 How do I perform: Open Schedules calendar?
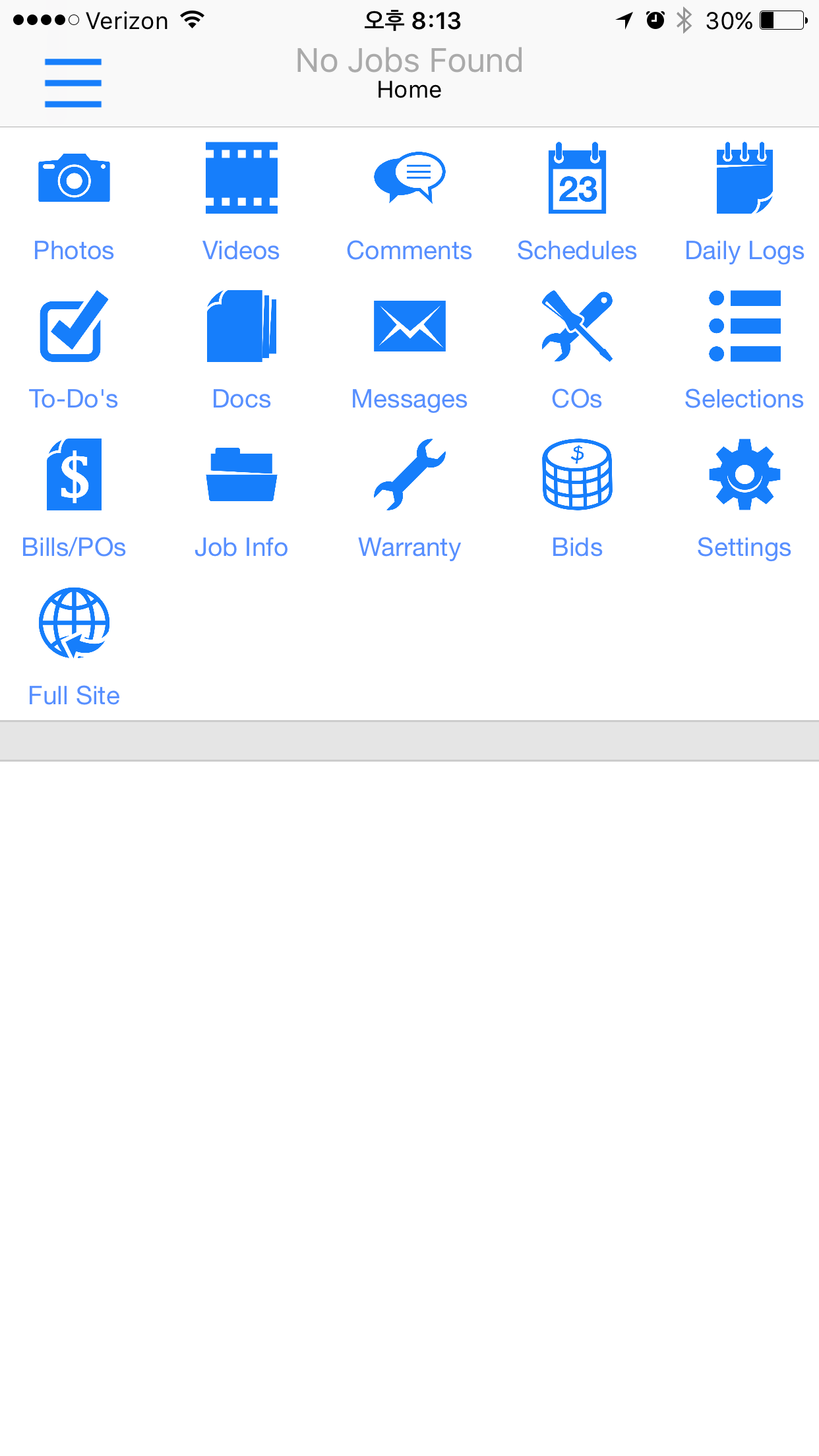[577, 202]
